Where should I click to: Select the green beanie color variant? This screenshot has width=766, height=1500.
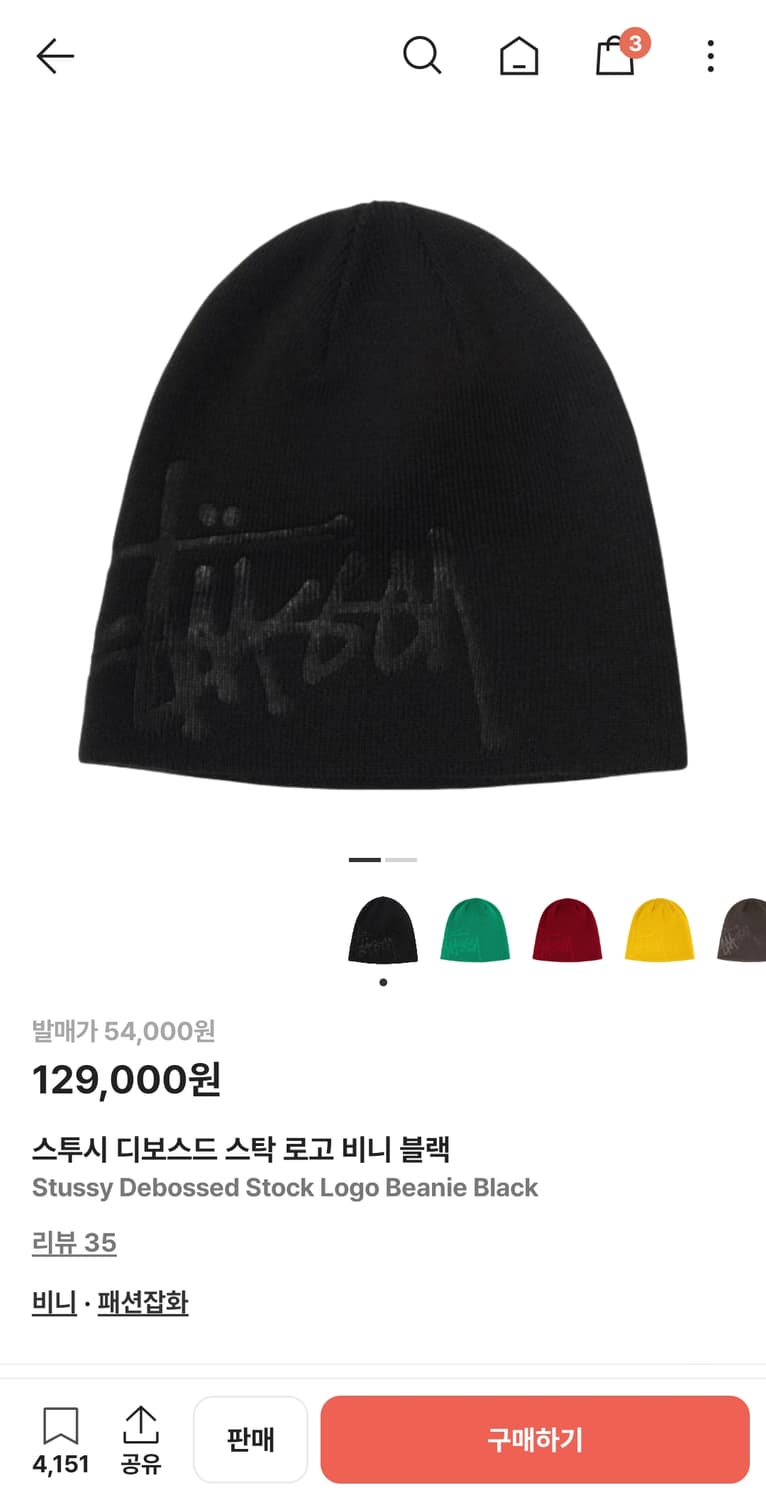click(475, 928)
